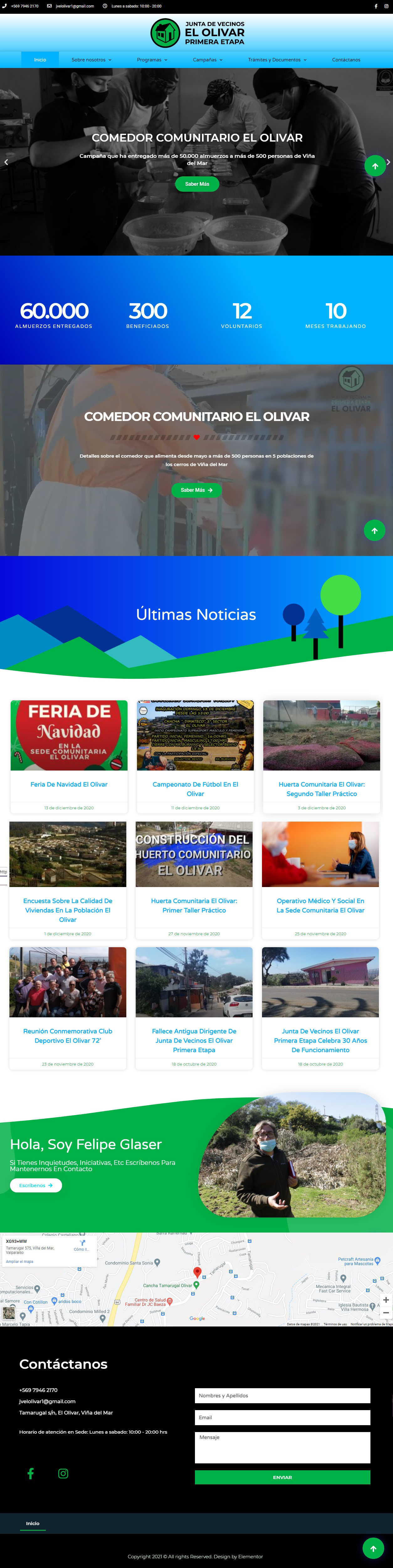The width and height of the screenshot is (393, 1568).
Task: Open the footer Instagram icon
Action: (x=63, y=1474)
